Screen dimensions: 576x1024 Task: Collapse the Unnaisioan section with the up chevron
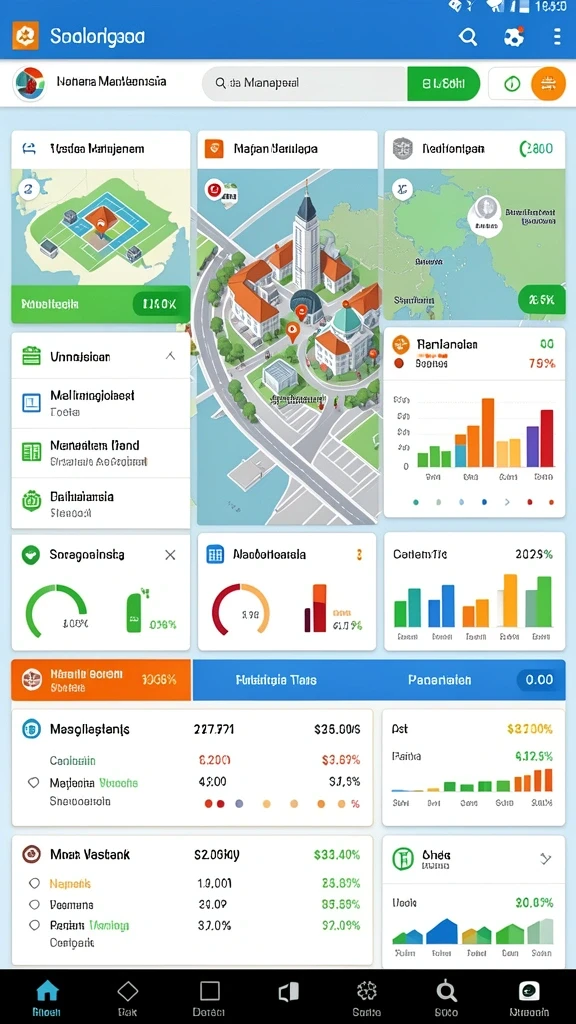click(170, 357)
